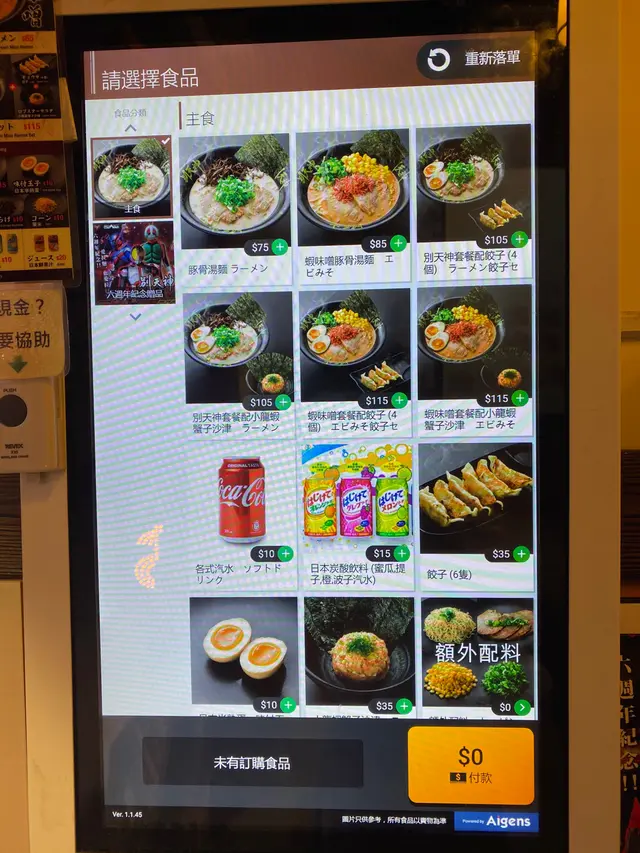Open the 八週年紀念贈品 category
Viewport: 640px width, 853px height.
(x=133, y=262)
